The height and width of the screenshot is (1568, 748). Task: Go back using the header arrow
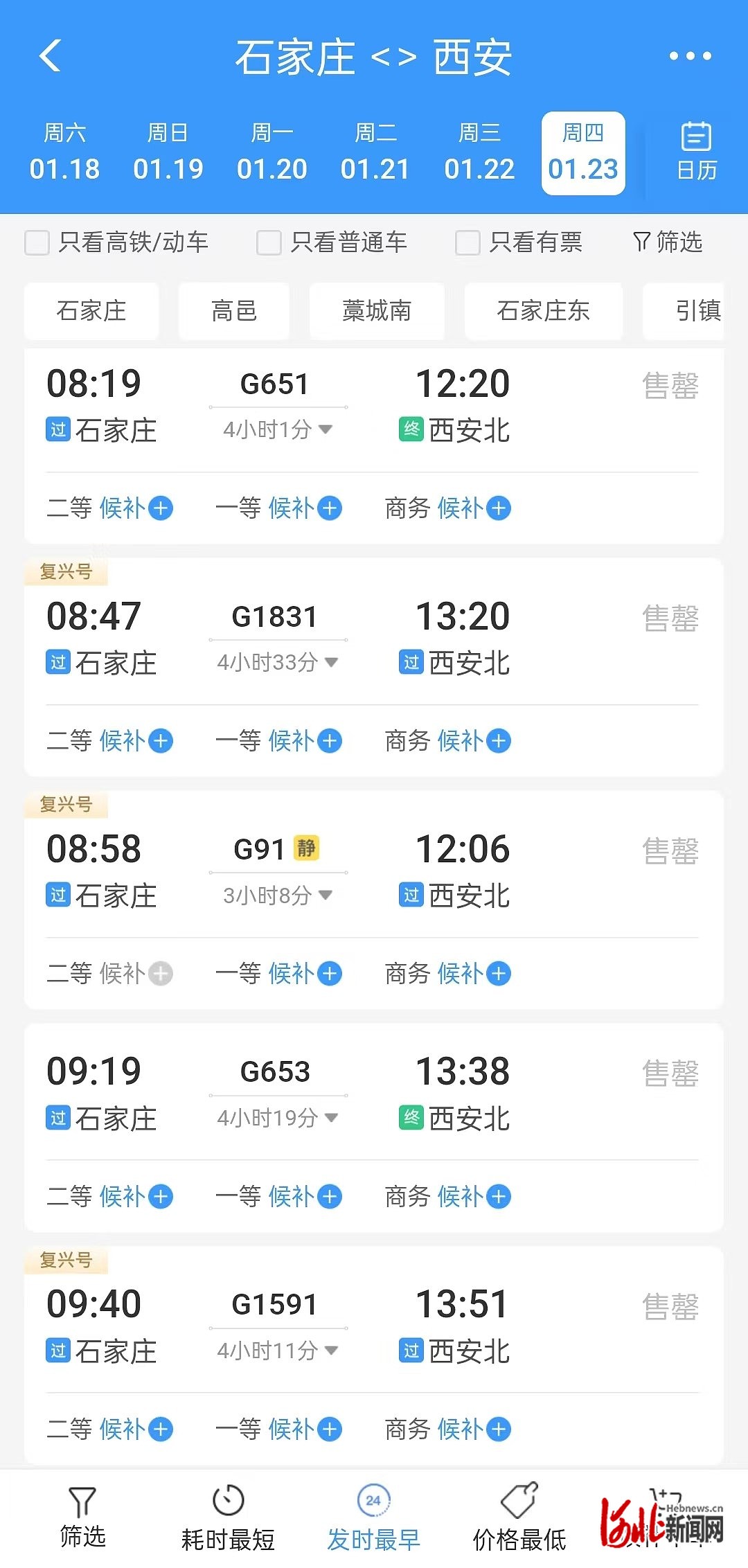51,55
